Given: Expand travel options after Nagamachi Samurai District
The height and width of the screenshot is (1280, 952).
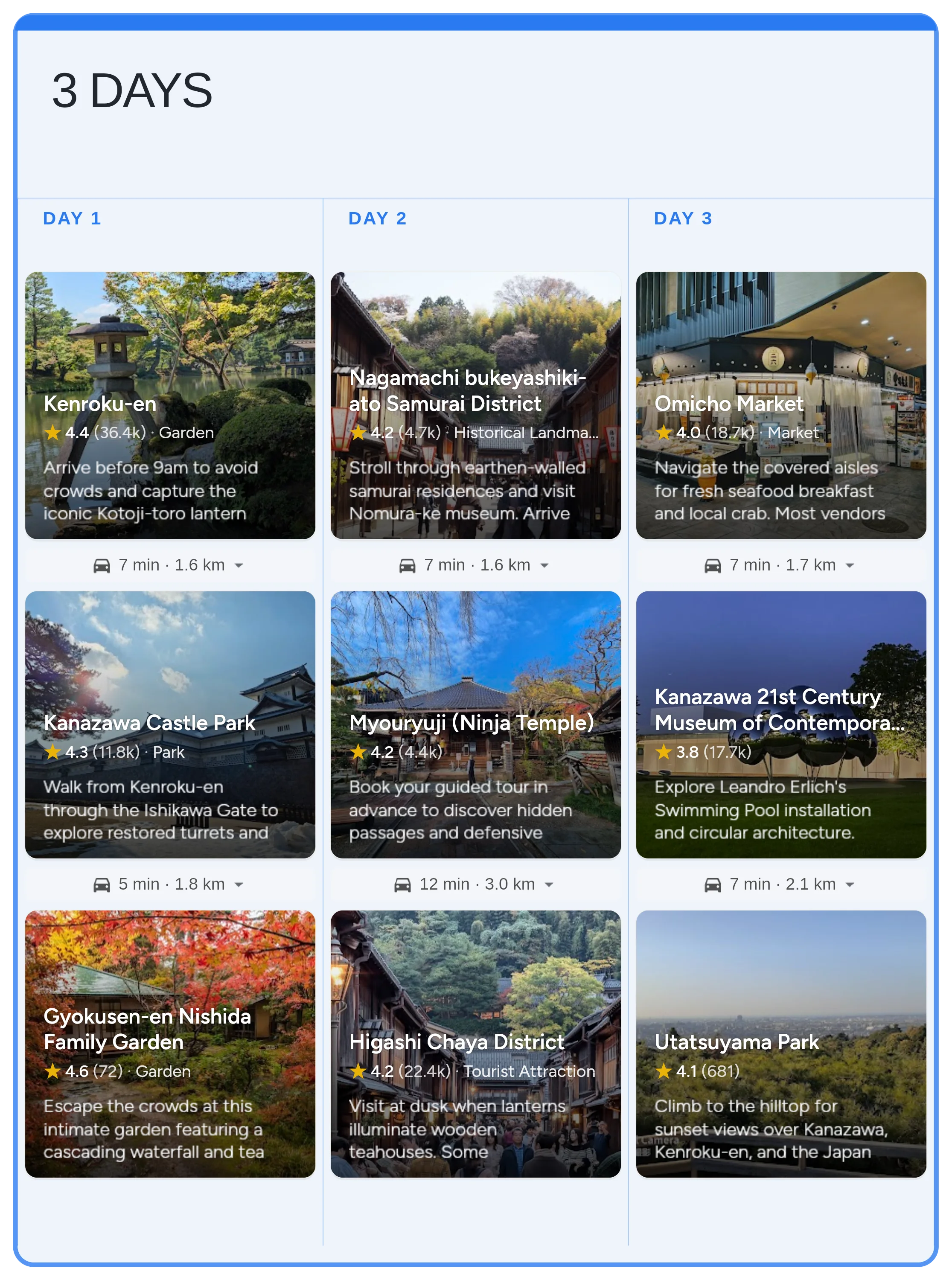Looking at the screenshot, I should [x=544, y=565].
